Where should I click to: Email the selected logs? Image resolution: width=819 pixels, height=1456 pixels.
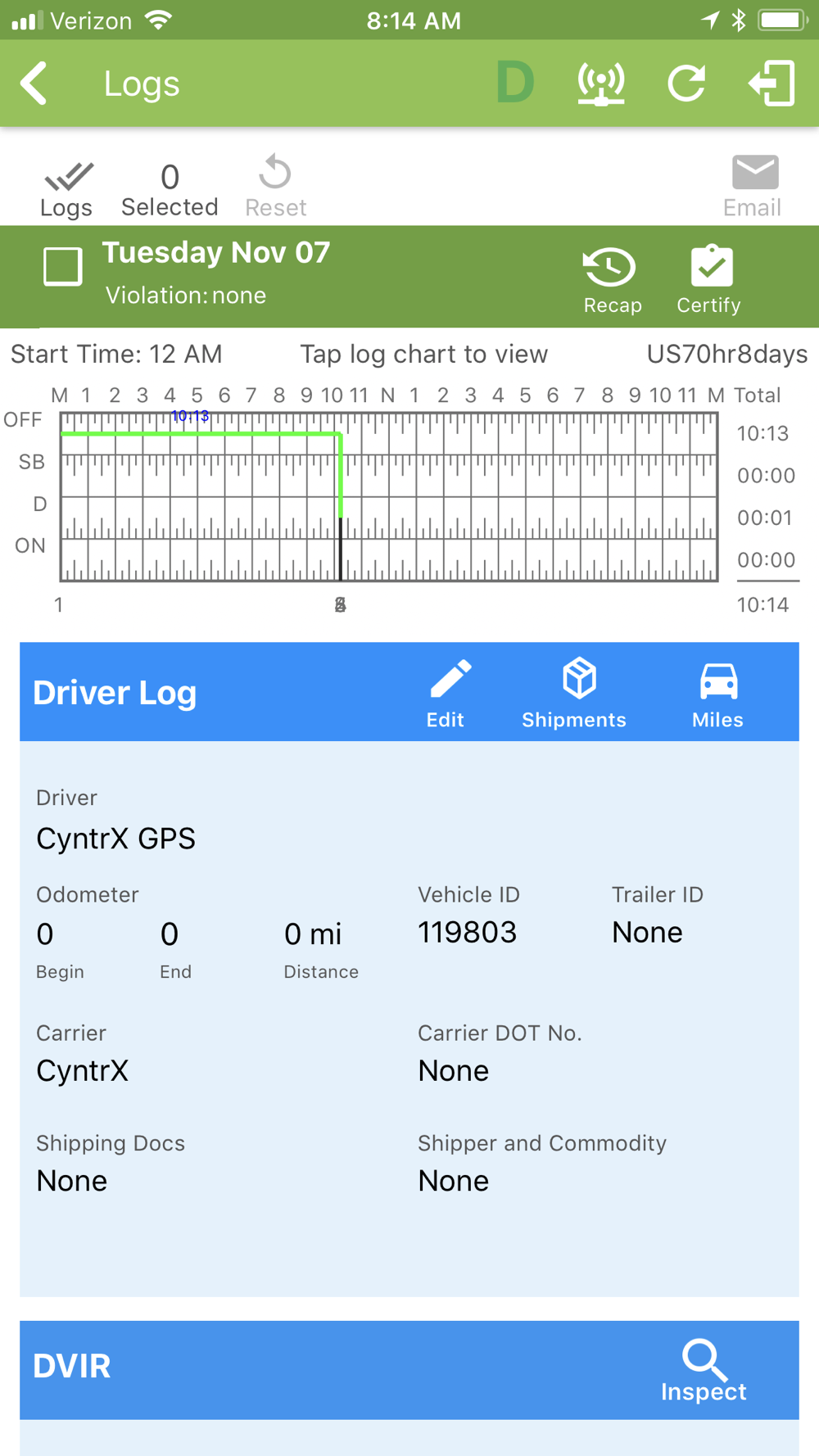[x=753, y=187]
